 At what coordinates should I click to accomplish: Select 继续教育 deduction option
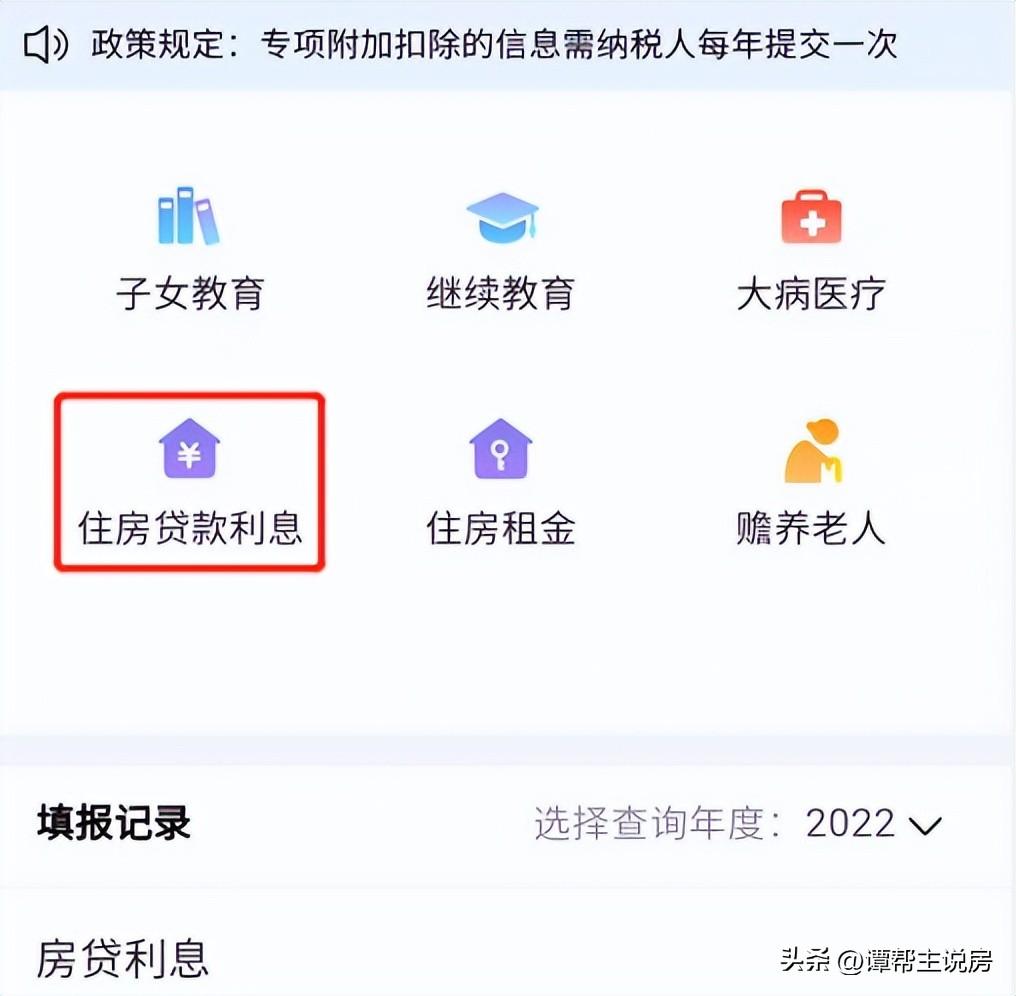click(501, 250)
